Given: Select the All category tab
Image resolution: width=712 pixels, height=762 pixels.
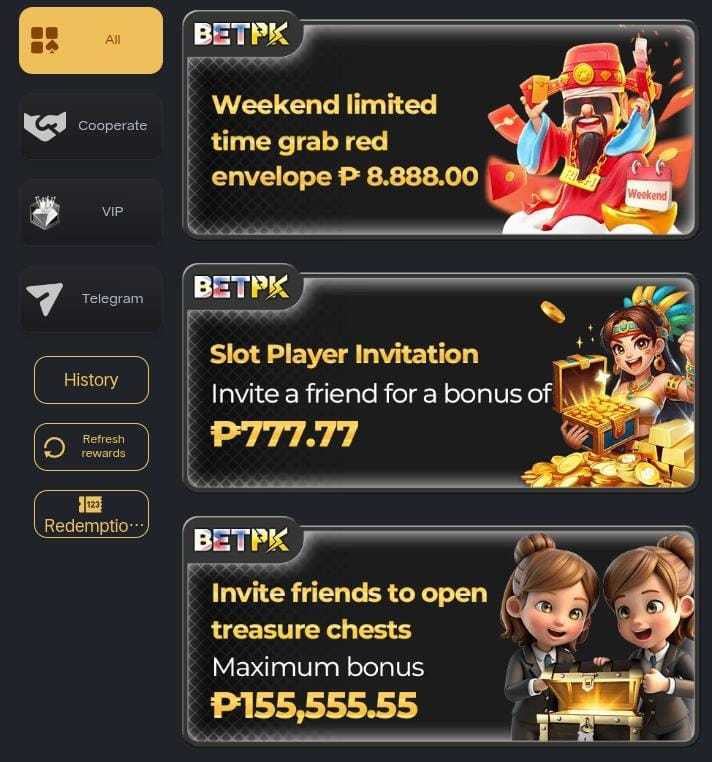Looking at the screenshot, I should pyautogui.click(x=91, y=40).
